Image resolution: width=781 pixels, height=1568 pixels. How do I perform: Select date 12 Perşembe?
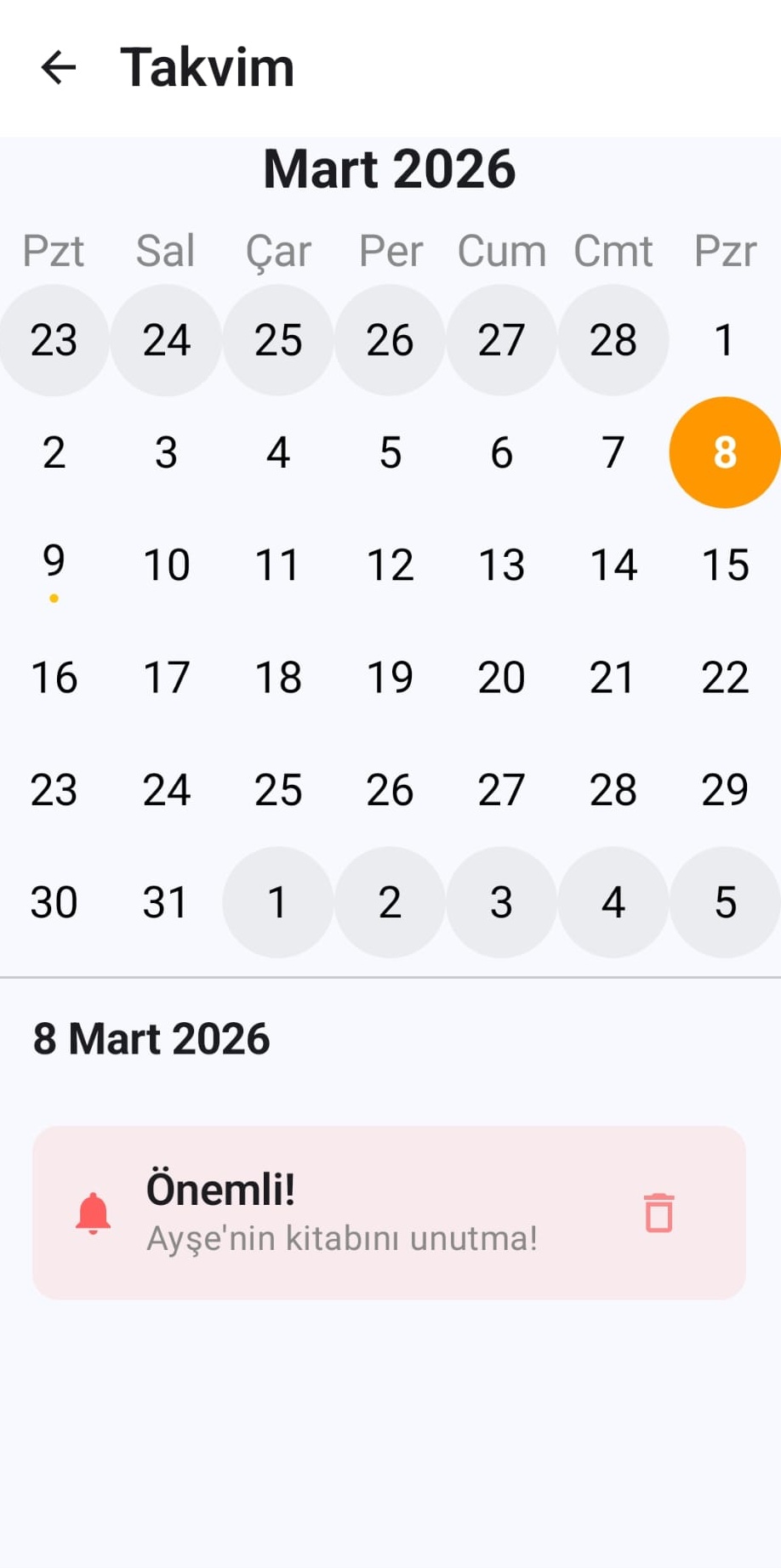390,564
